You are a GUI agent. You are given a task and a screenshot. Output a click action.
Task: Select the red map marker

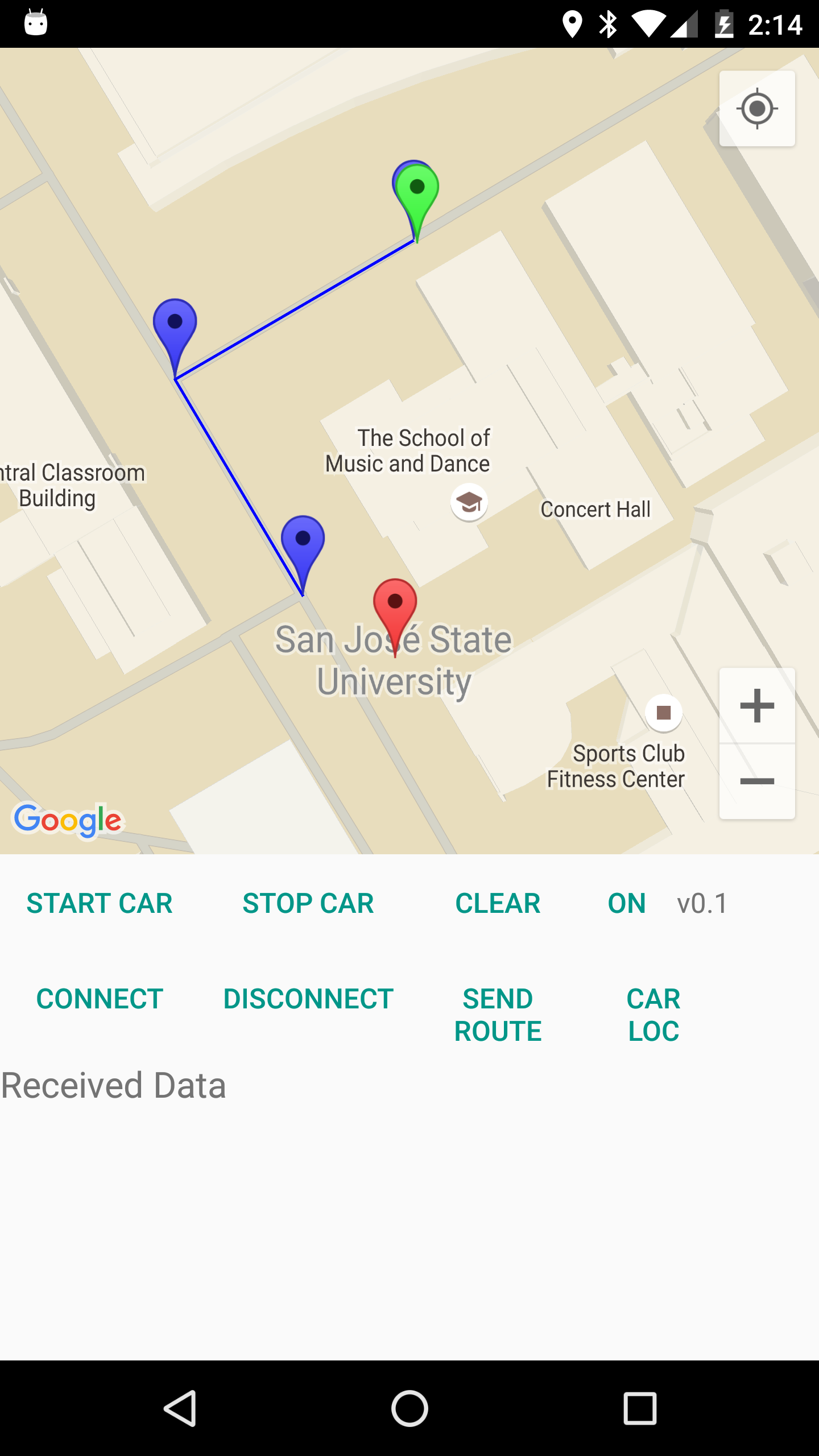395,611
